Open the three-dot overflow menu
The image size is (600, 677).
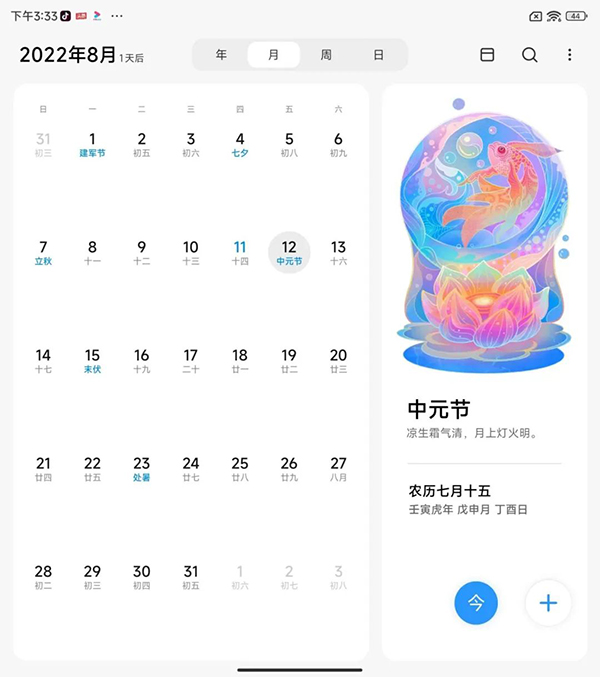[570, 55]
